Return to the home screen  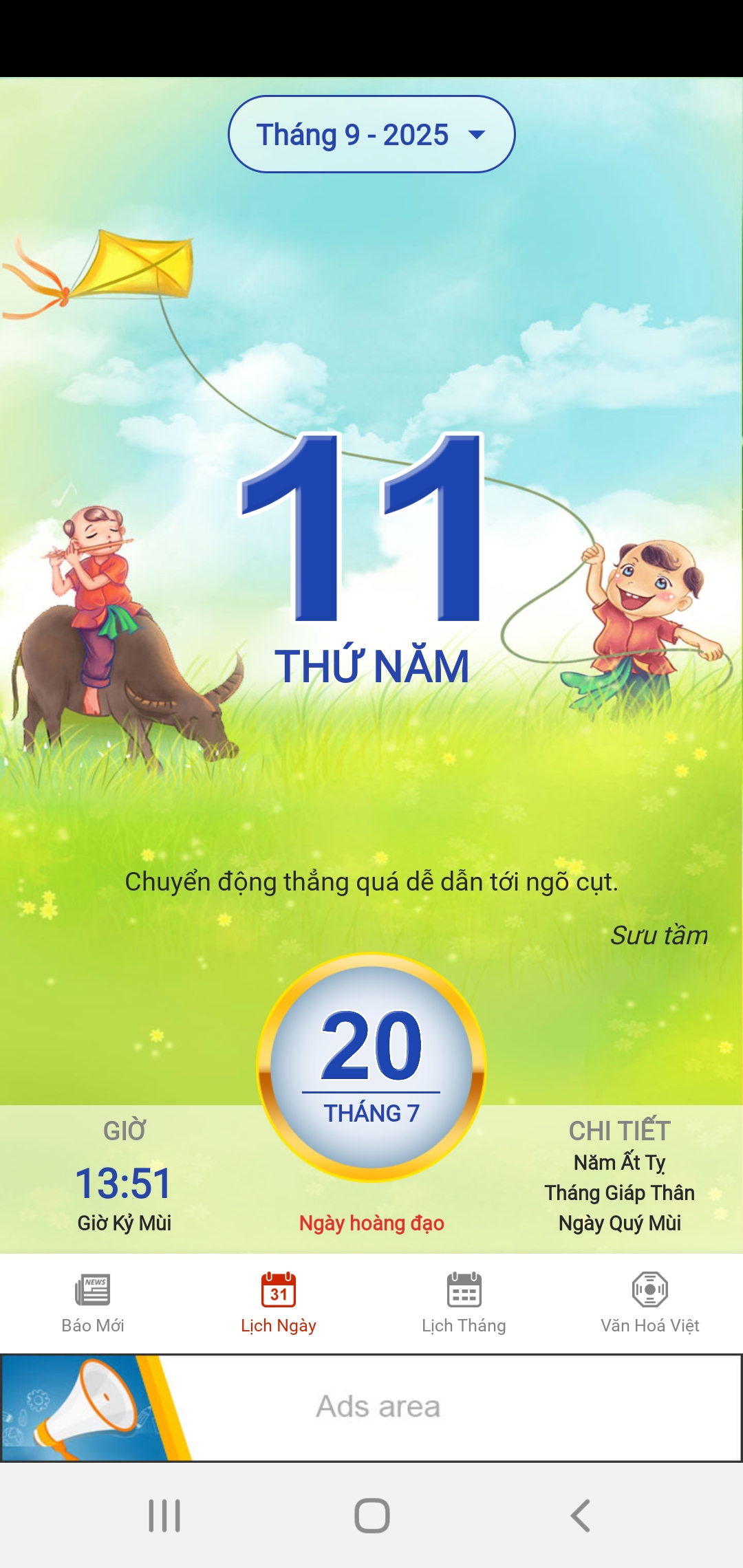click(371, 1516)
